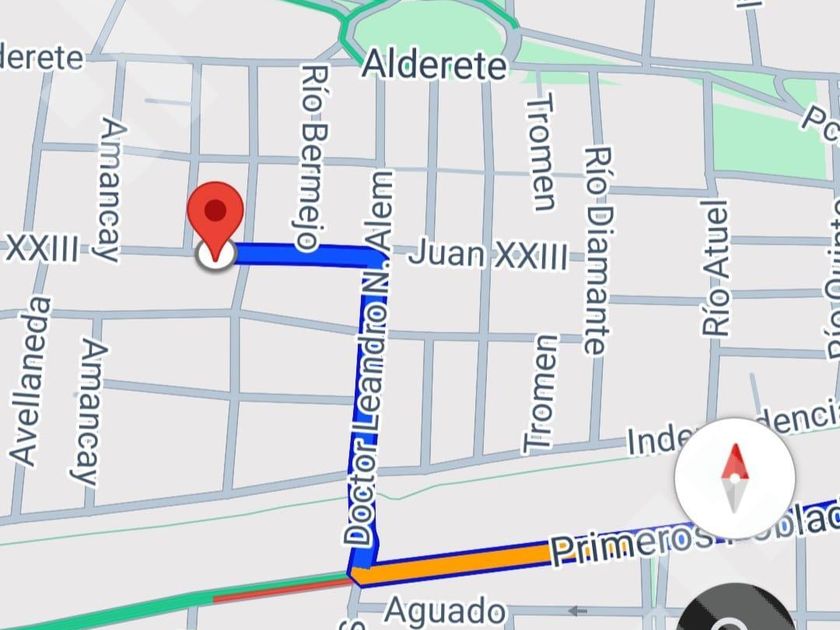Tap the dark round button below the compass
The width and height of the screenshot is (840, 630).
pos(738,612)
